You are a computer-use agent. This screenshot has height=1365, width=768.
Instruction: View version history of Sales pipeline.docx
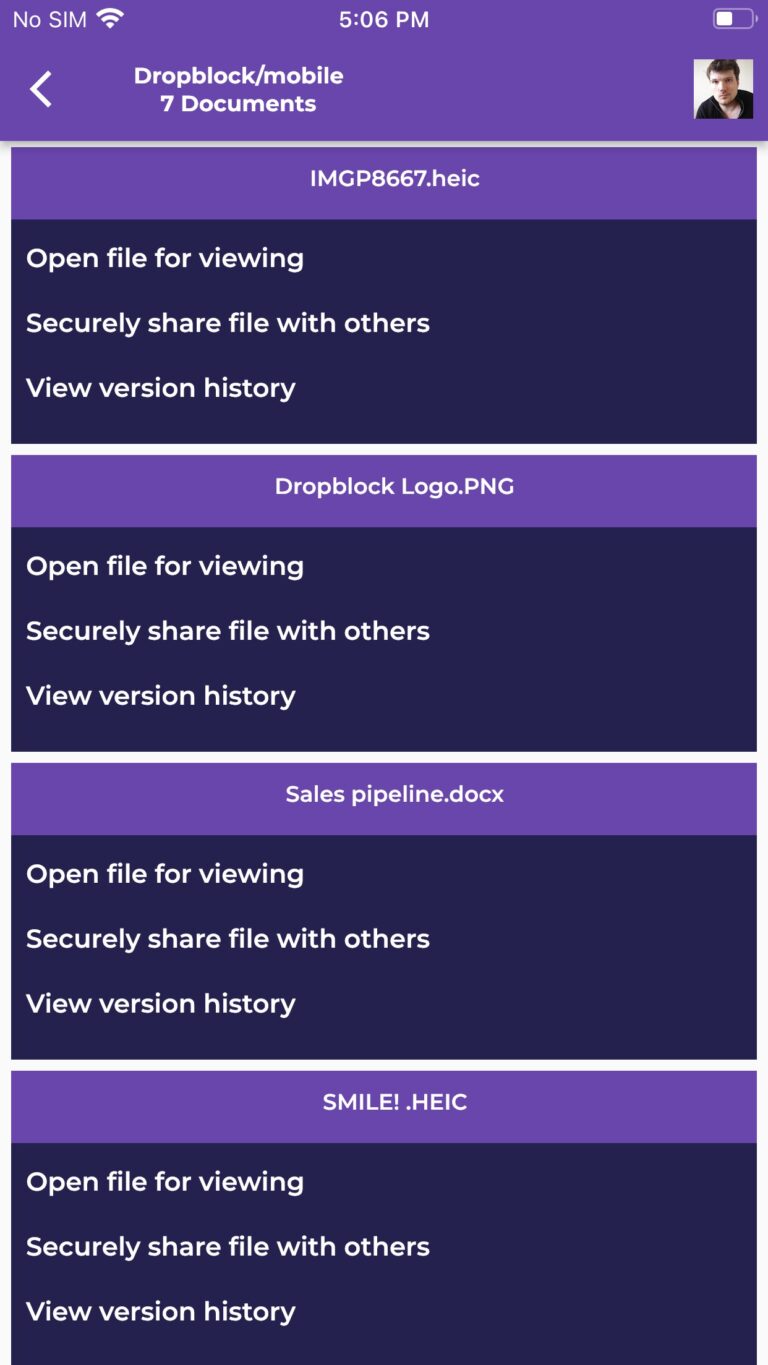[161, 1004]
